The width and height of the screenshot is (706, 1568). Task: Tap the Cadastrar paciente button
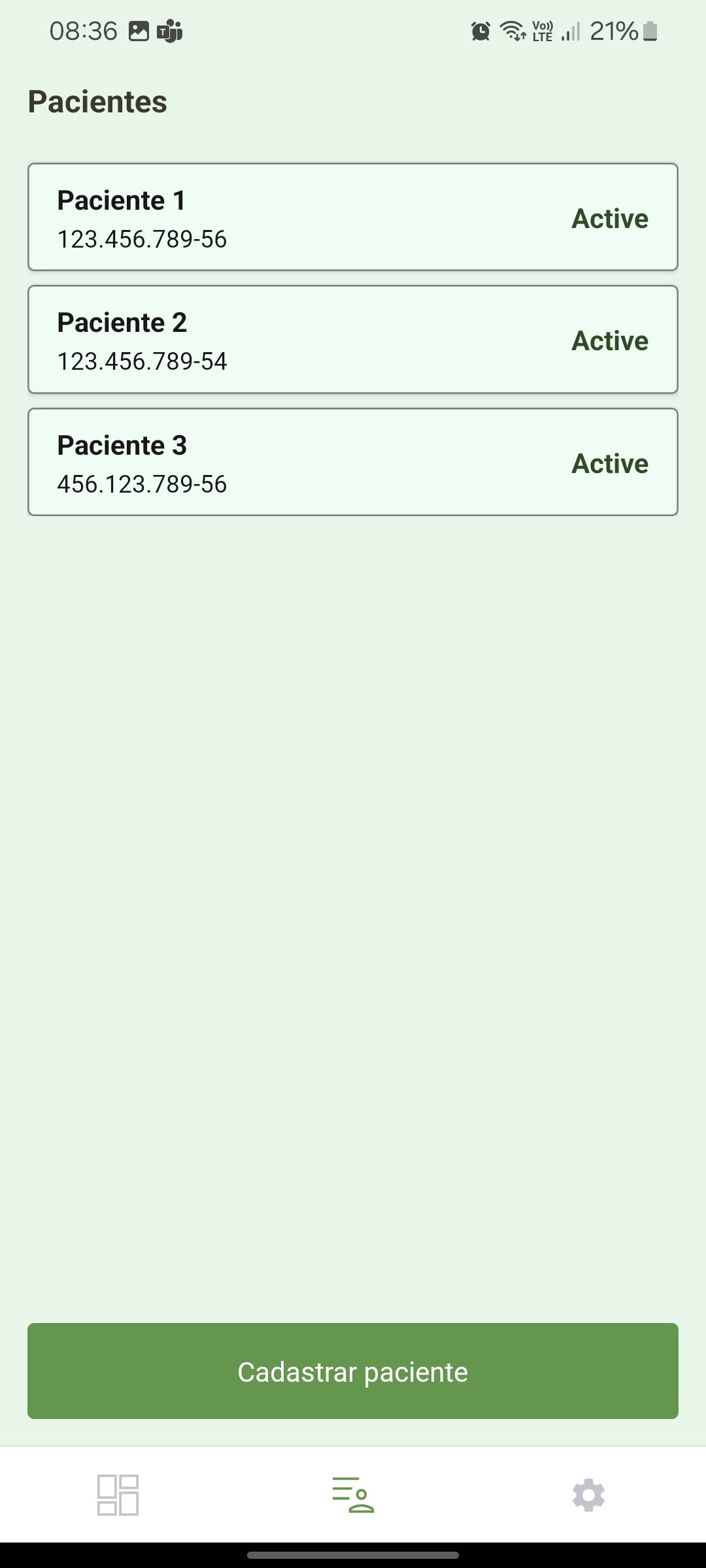(x=352, y=1371)
